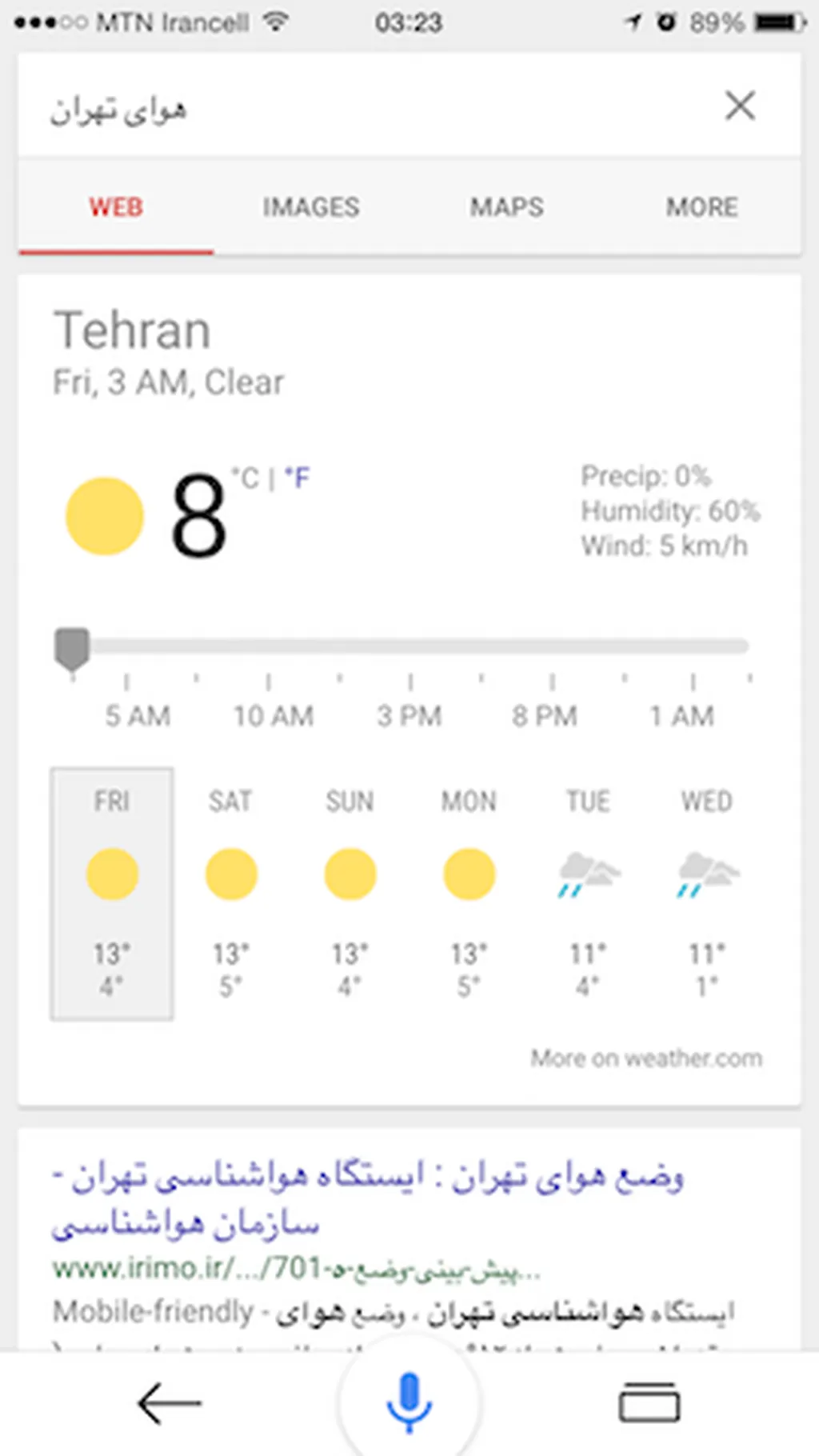
Task: Clear the search query with the X
Action: click(740, 106)
